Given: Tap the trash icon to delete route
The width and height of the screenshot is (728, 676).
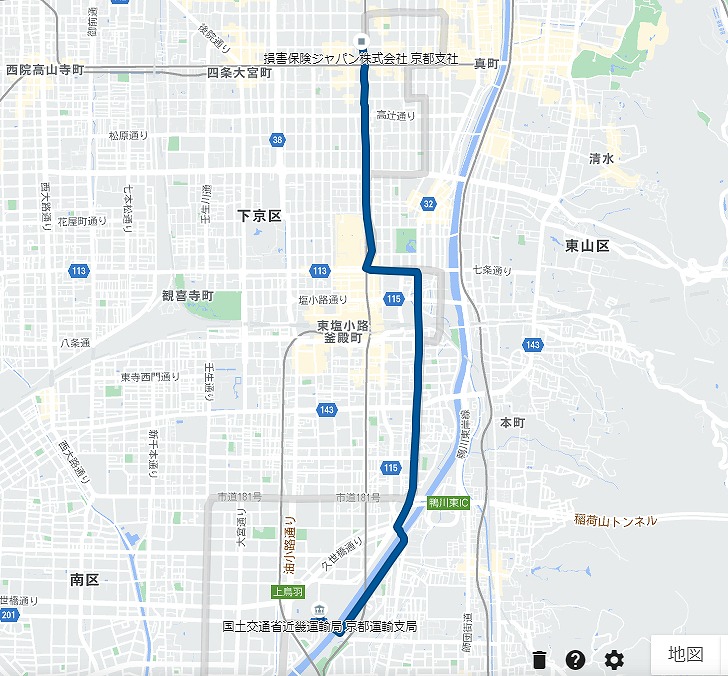Looking at the screenshot, I should 539,659.
